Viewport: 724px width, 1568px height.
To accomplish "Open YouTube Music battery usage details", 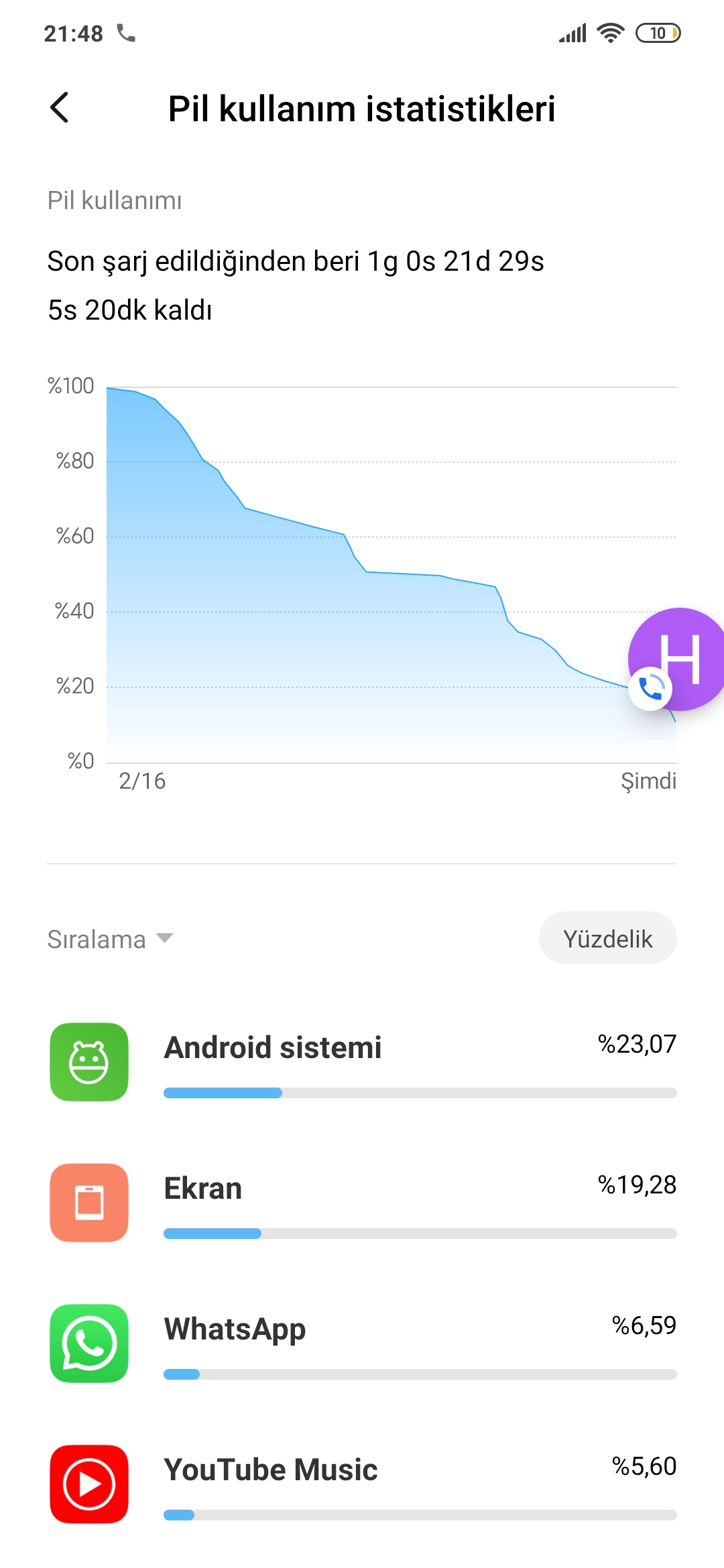I will [362, 1485].
